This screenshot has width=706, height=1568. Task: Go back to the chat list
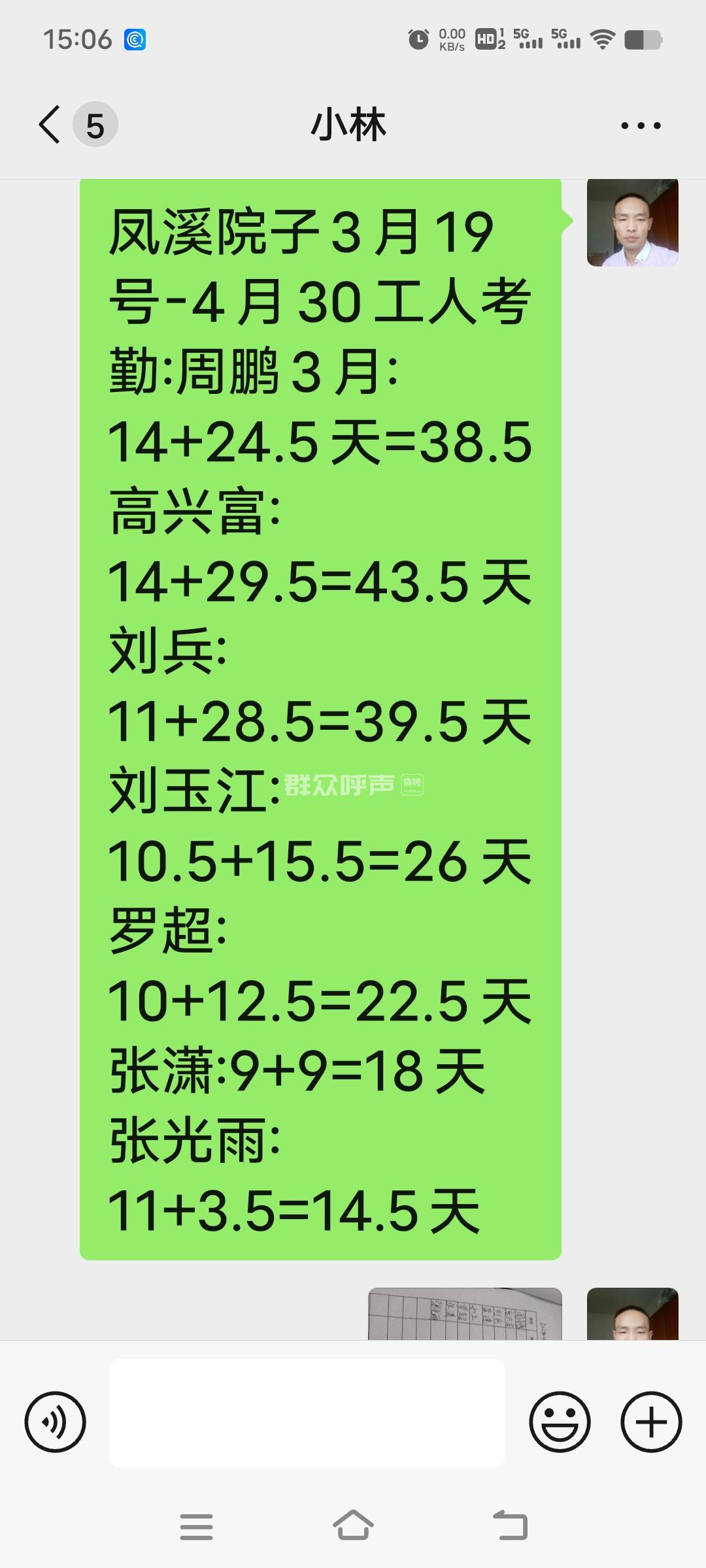pyautogui.click(x=50, y=124)
